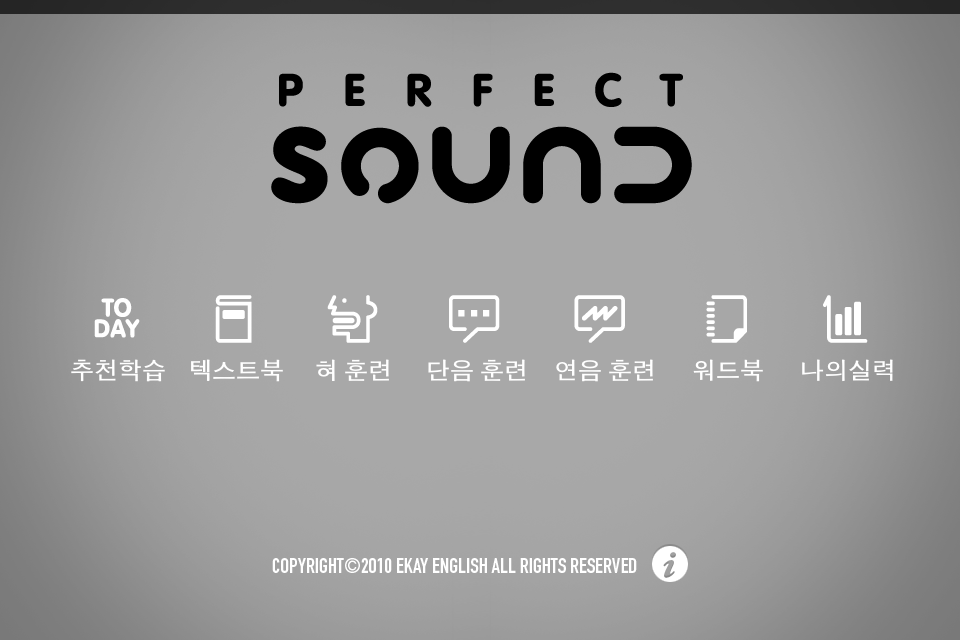This screenshot has height=640, width=960.
Task: Open 추천학습 today's recommended lesson
Action: click(x=118, y=337)
